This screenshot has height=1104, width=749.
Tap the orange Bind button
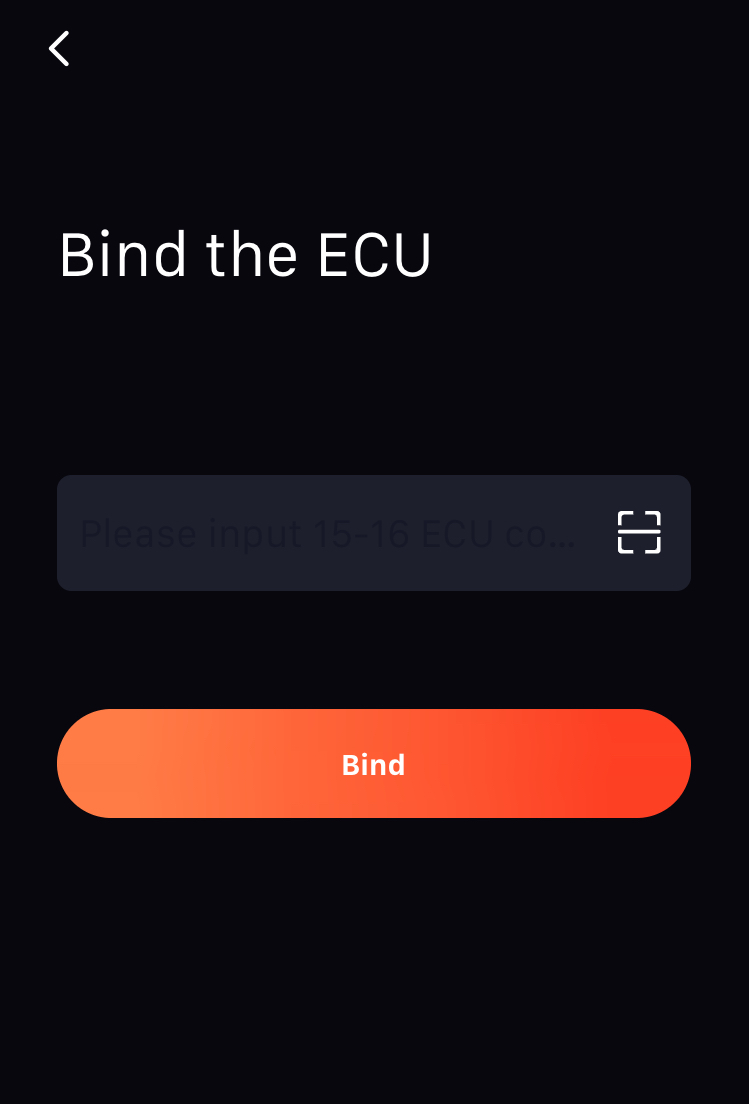tap(373, 764)
